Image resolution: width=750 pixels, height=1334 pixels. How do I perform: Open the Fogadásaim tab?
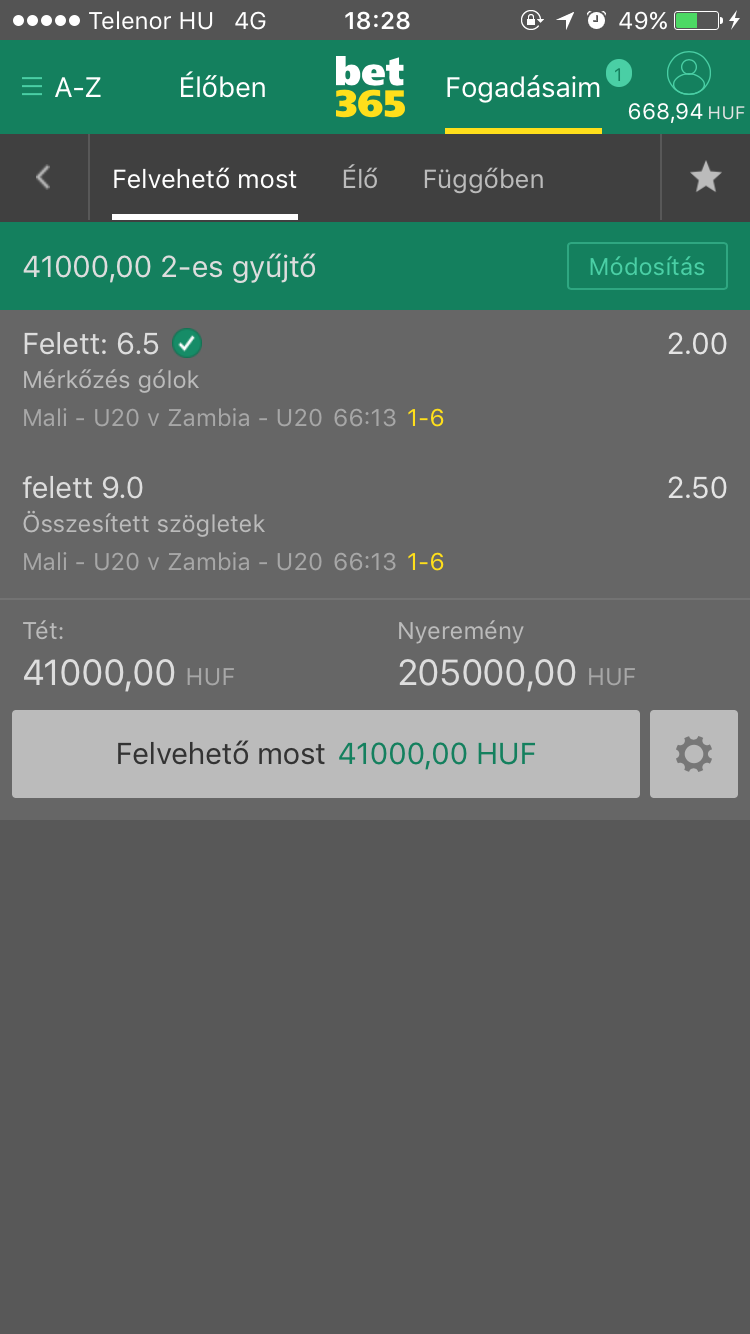(523, 88)
